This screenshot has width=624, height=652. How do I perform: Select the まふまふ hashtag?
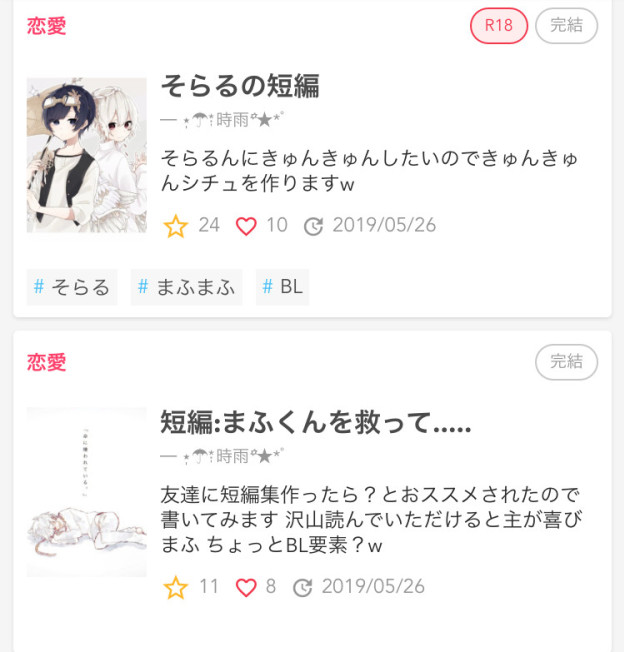coord(186,288)
